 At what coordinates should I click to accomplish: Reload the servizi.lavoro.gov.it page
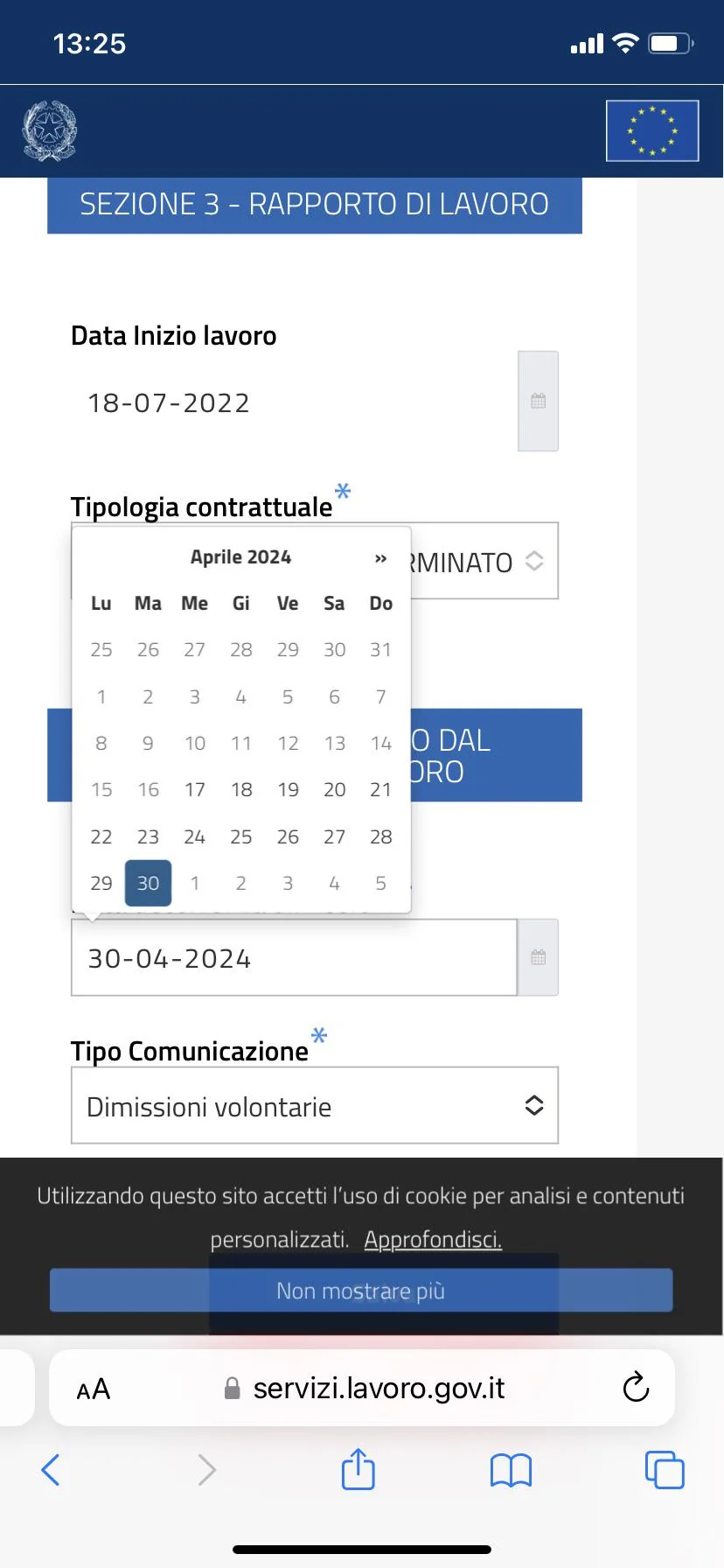635,1388
